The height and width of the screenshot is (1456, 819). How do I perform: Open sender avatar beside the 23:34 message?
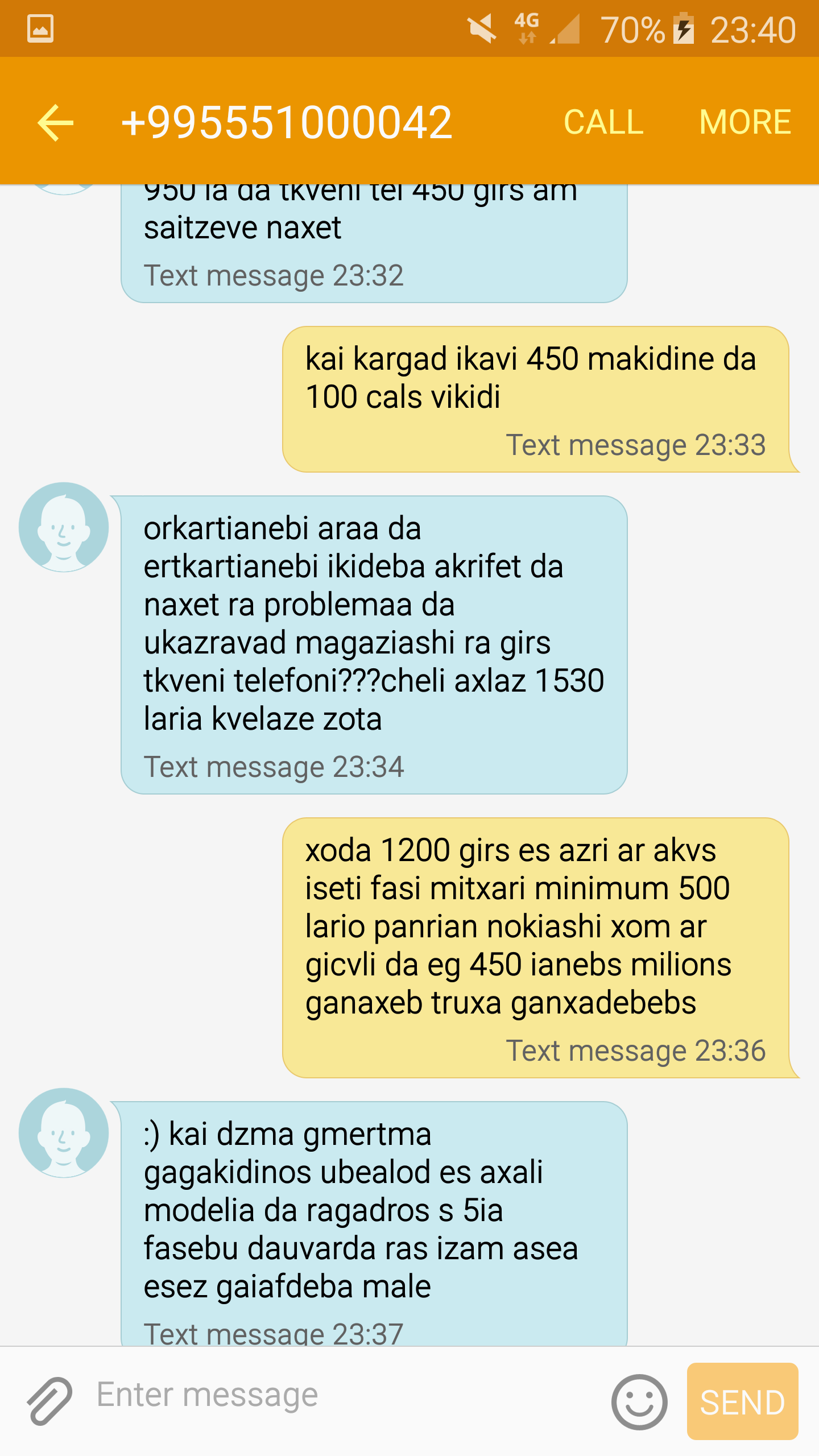(64, 527)
